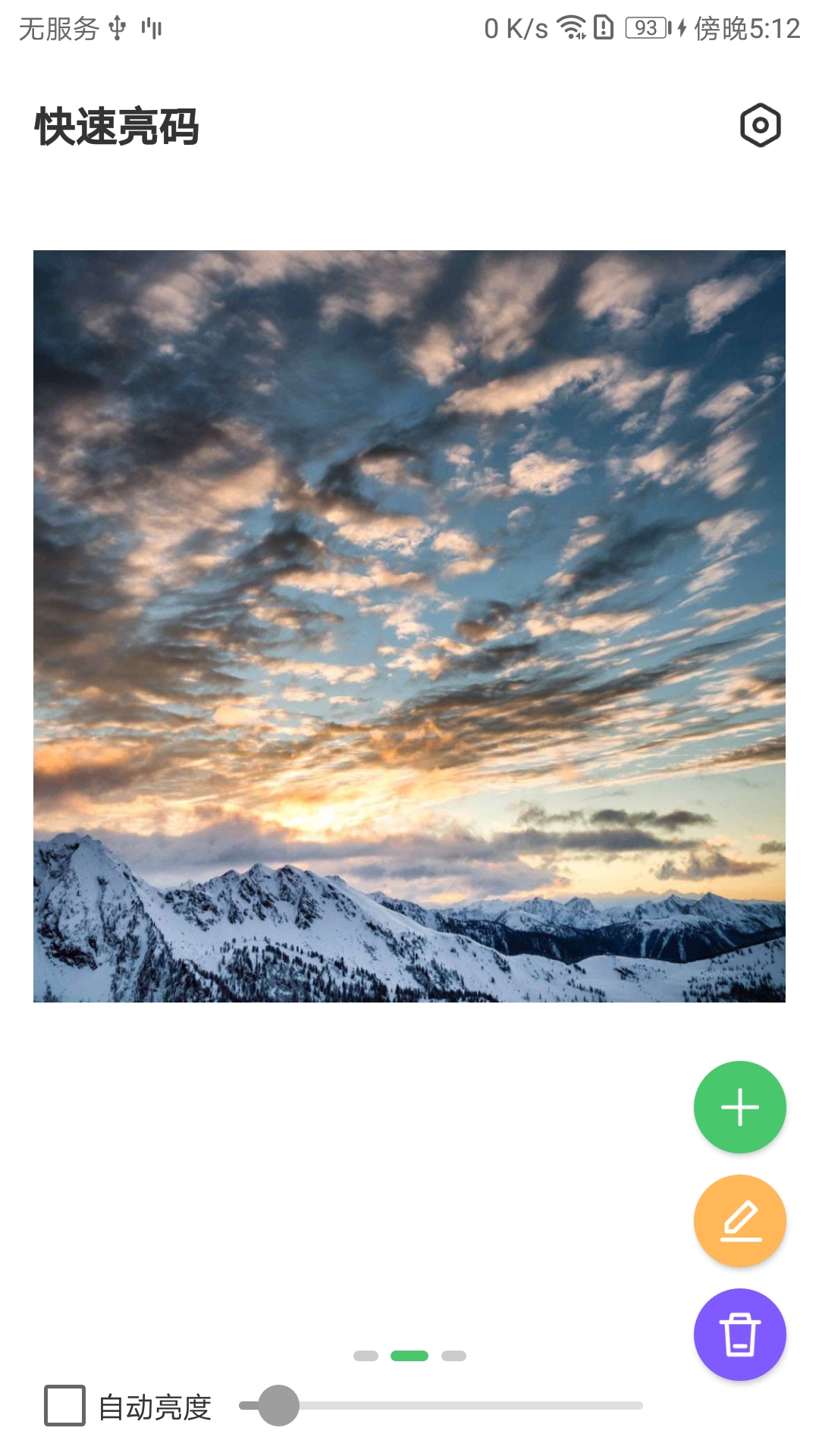Add a new code with the green plus button

point(739,1107)
